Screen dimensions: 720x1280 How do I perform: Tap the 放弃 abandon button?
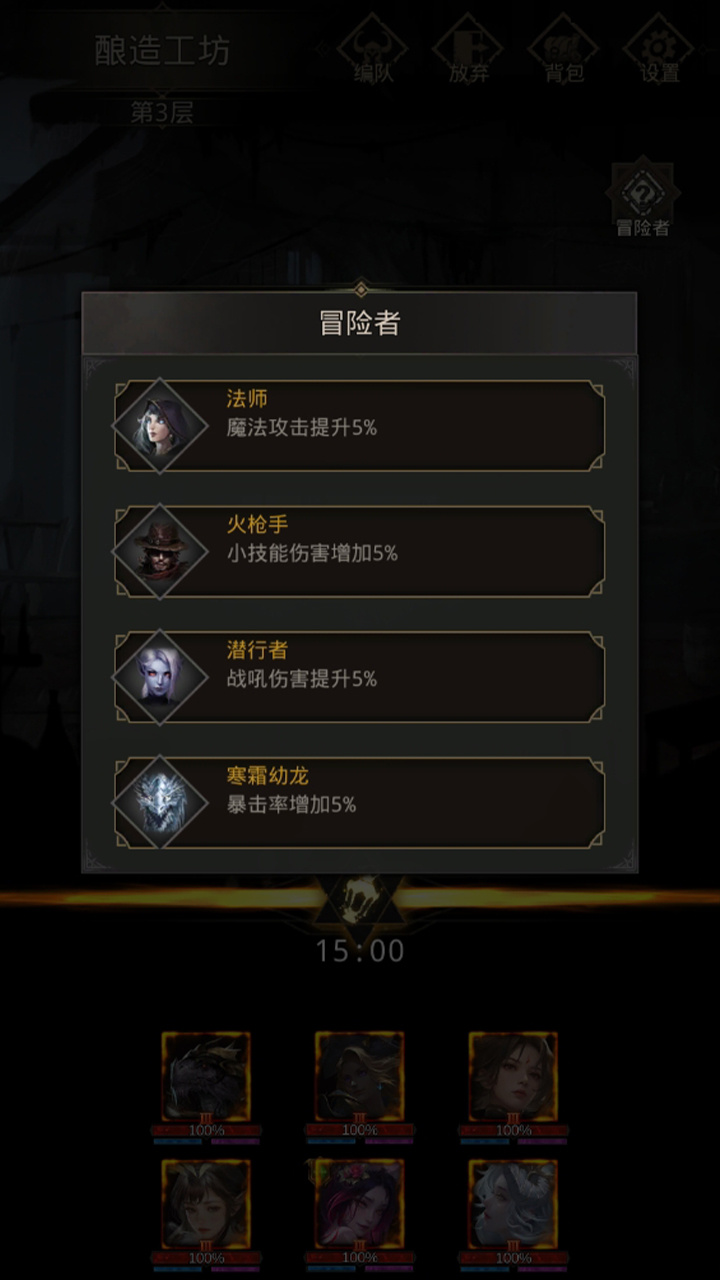point(468,52)
